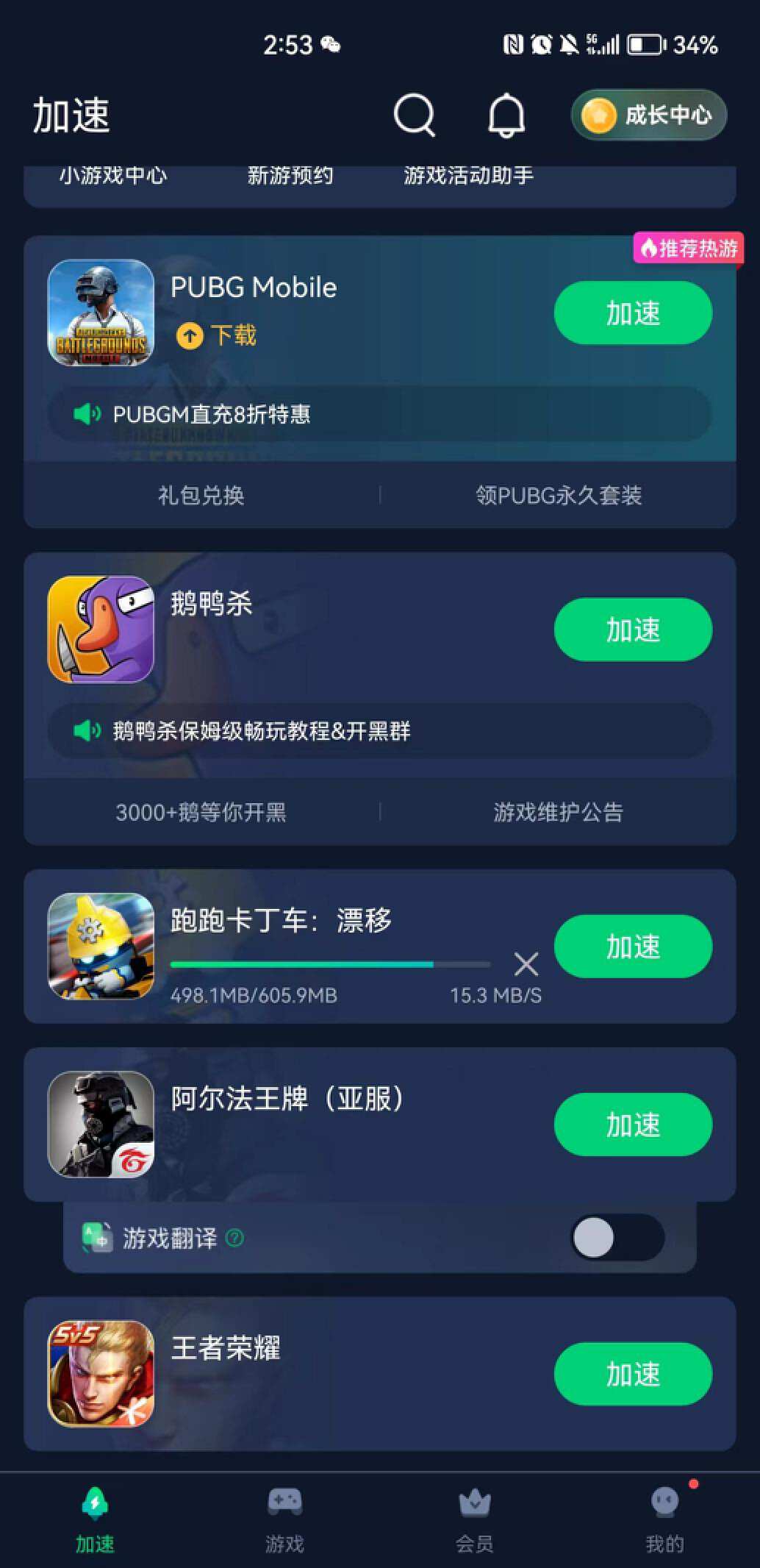This screenshot has height=1568, width=760.
Task: Click the 鹅鸭杀 game icon
Action: click(x=101, y=630)
